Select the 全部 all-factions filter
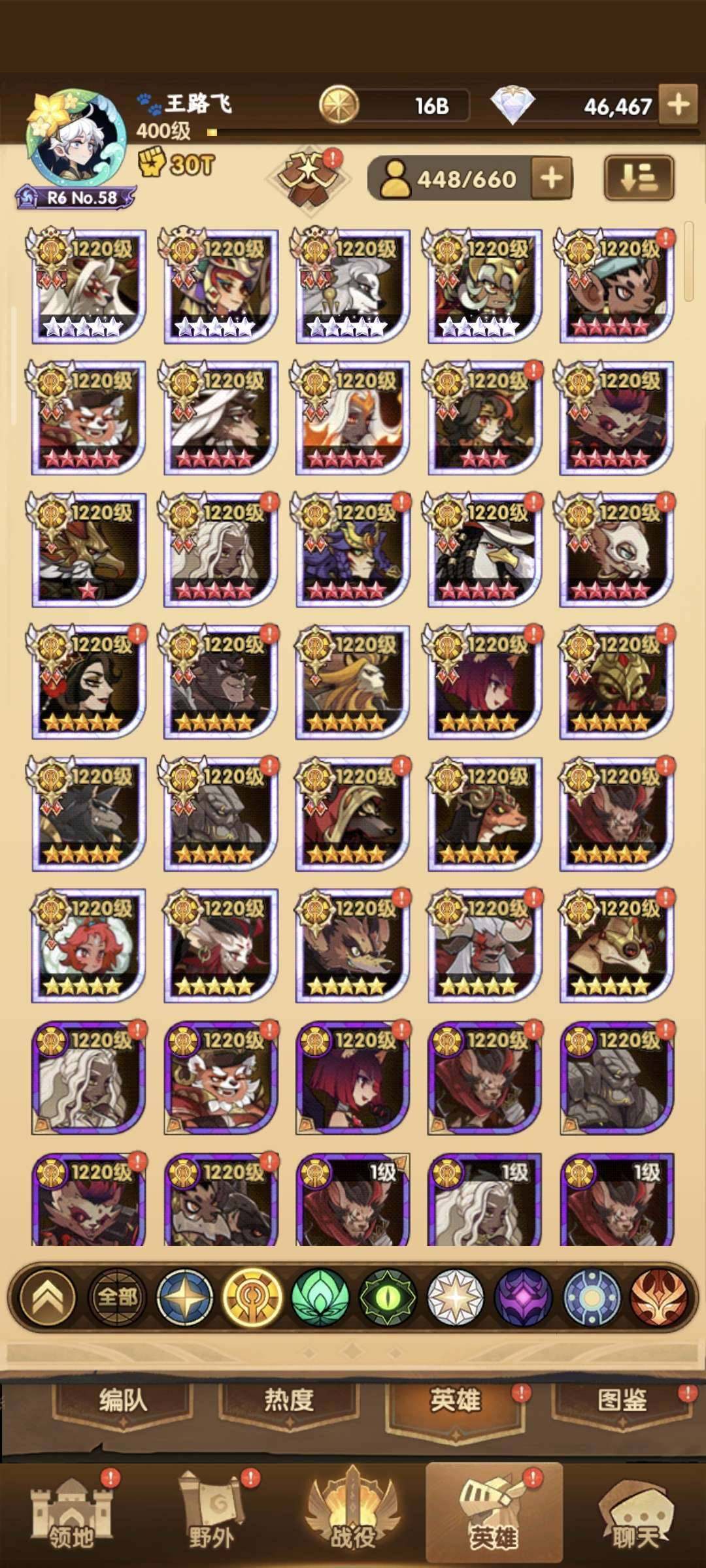Screen dimensions: 706x1568 tap(117, 1297)
